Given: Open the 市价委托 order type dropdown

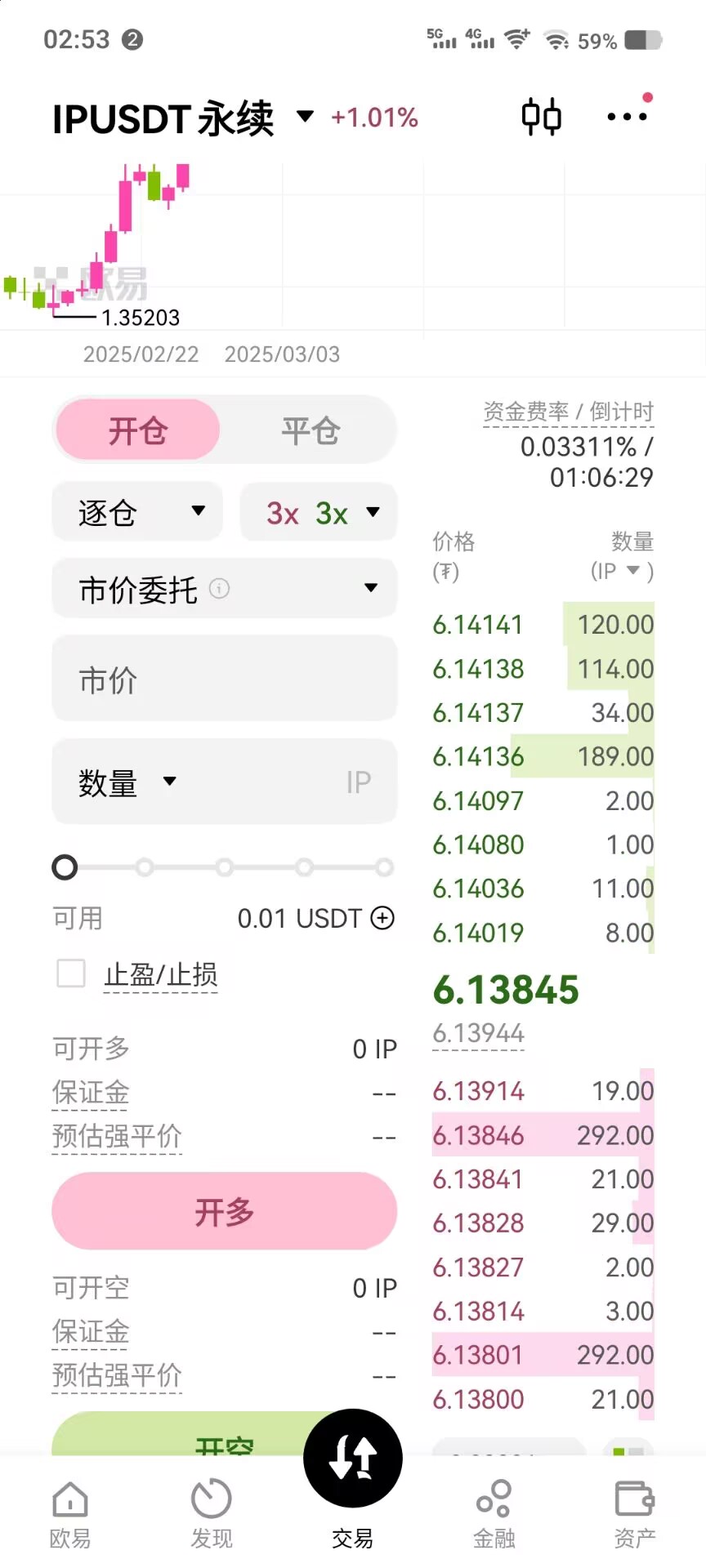Looking at the screenshot, I should click(x=224, y=588).
